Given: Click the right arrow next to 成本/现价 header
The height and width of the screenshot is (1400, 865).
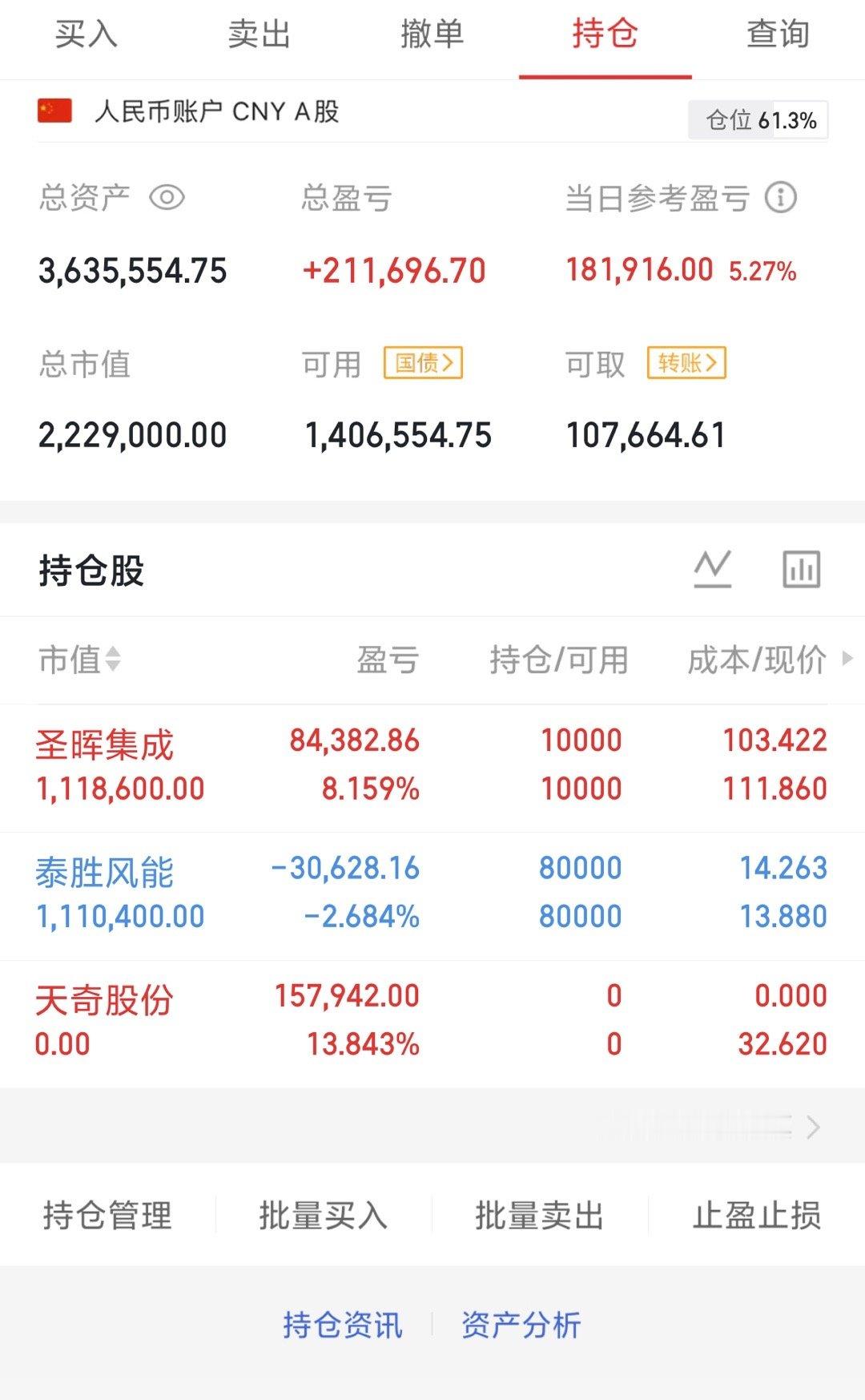Looking at the screenshot, I should 847,660.
